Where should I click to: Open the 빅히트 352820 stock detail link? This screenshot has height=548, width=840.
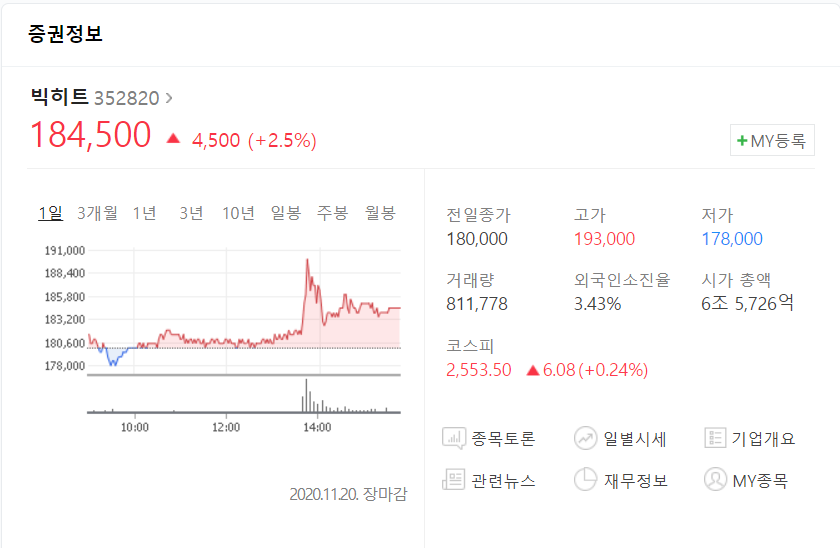(101, 98)
